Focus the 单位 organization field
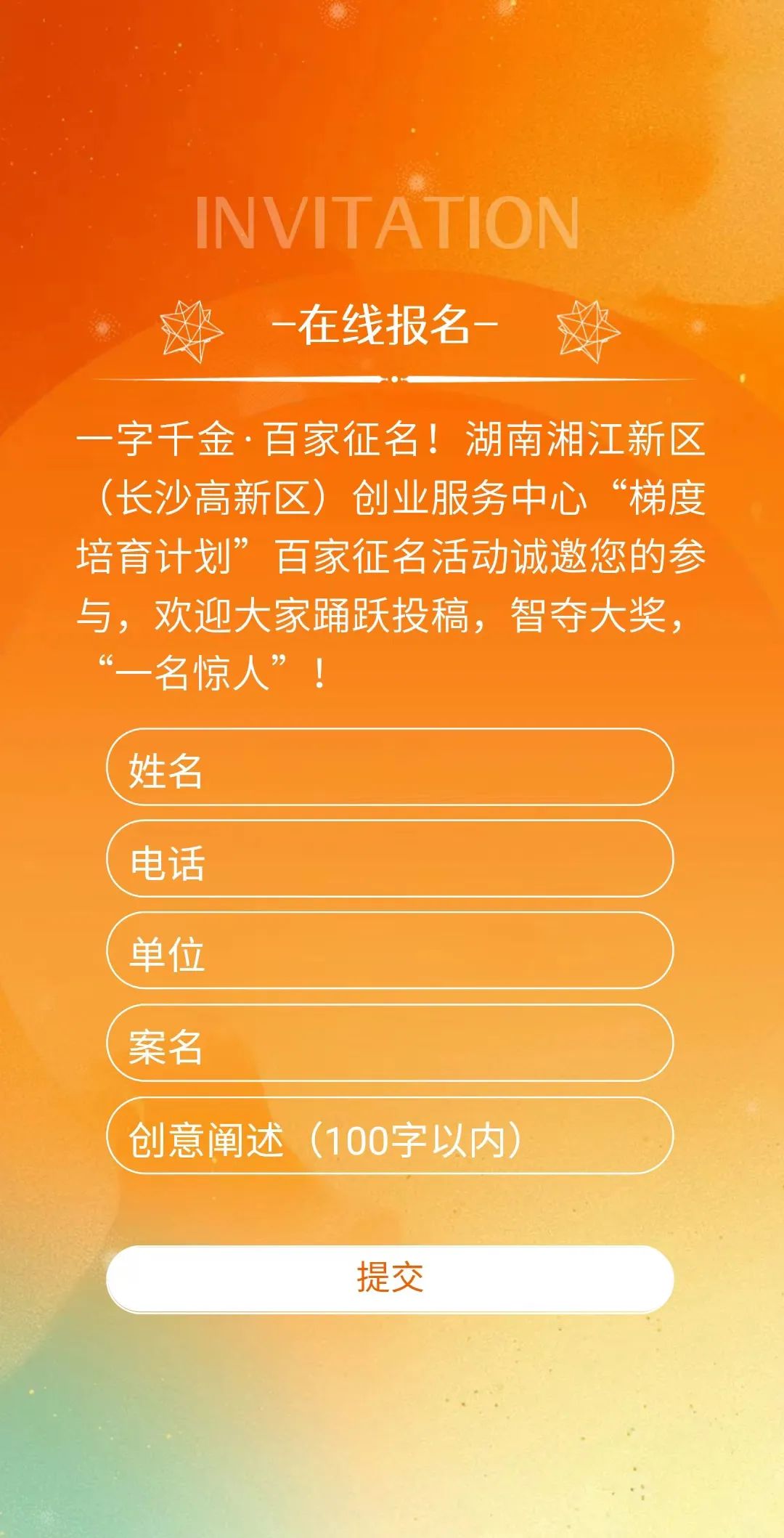Image resolution: width=784 pixels, height=1538 pixels. tap(390, 951)
